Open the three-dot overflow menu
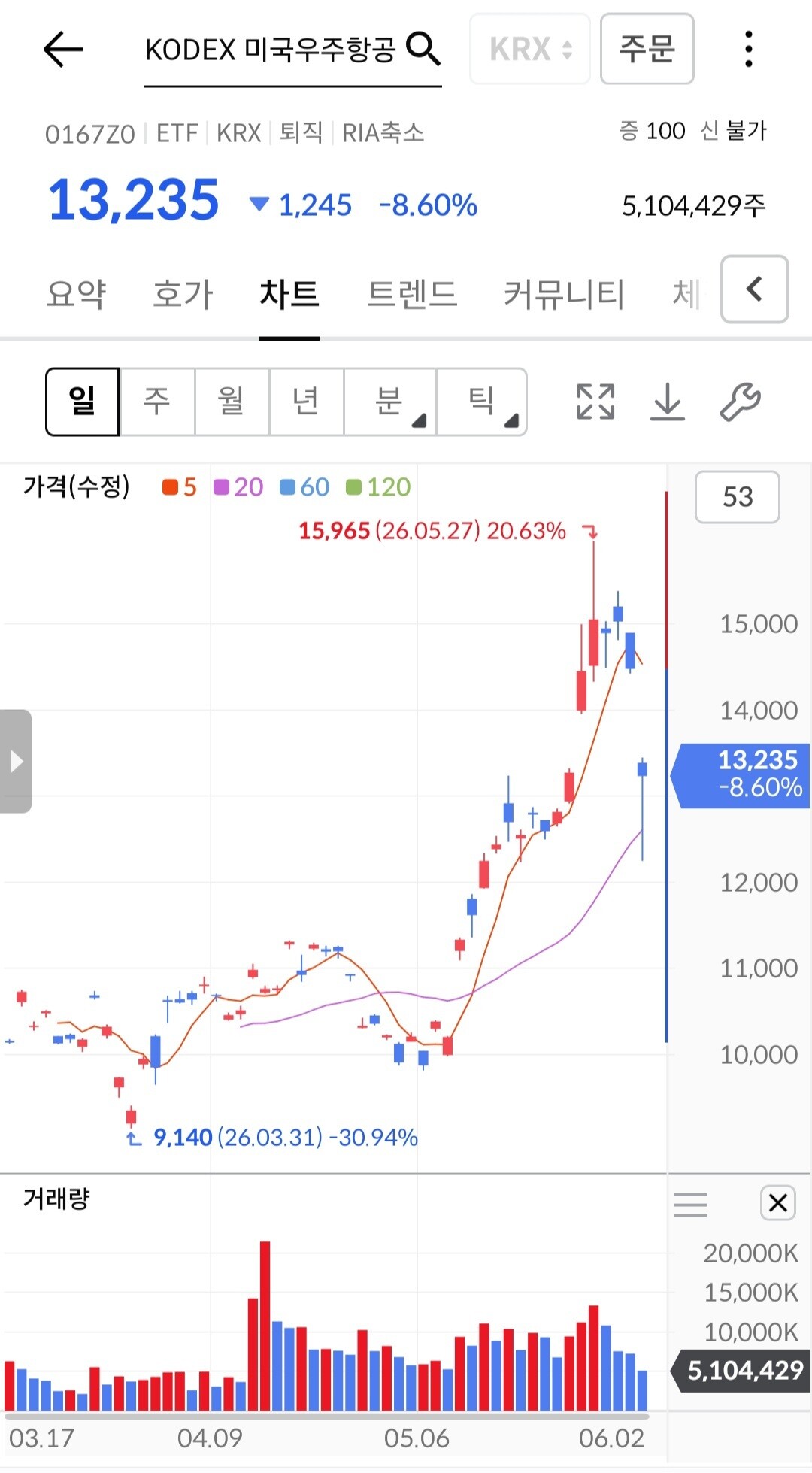Screen dimensions: 812x1473 point(748,50)
